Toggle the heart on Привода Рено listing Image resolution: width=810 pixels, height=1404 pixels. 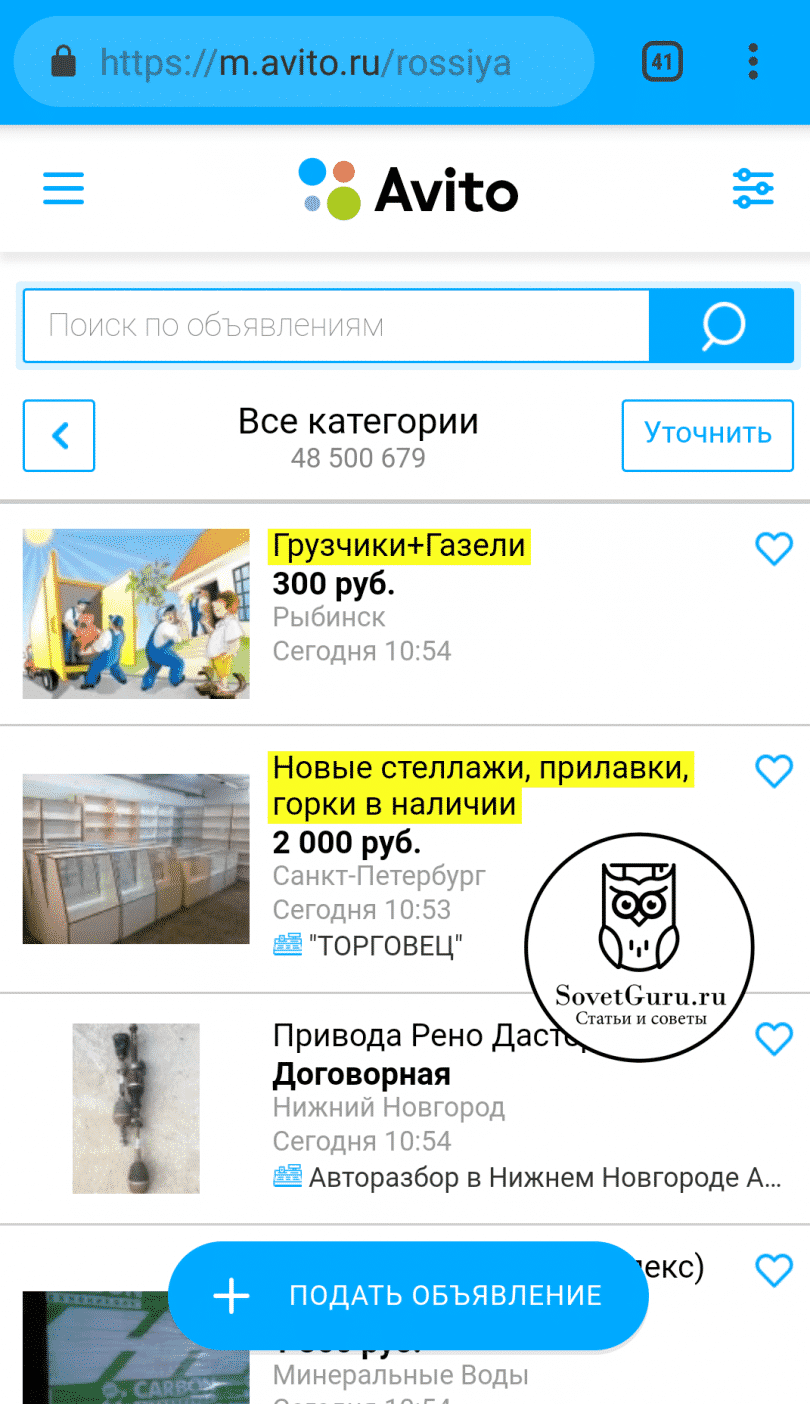[774, 1039]
